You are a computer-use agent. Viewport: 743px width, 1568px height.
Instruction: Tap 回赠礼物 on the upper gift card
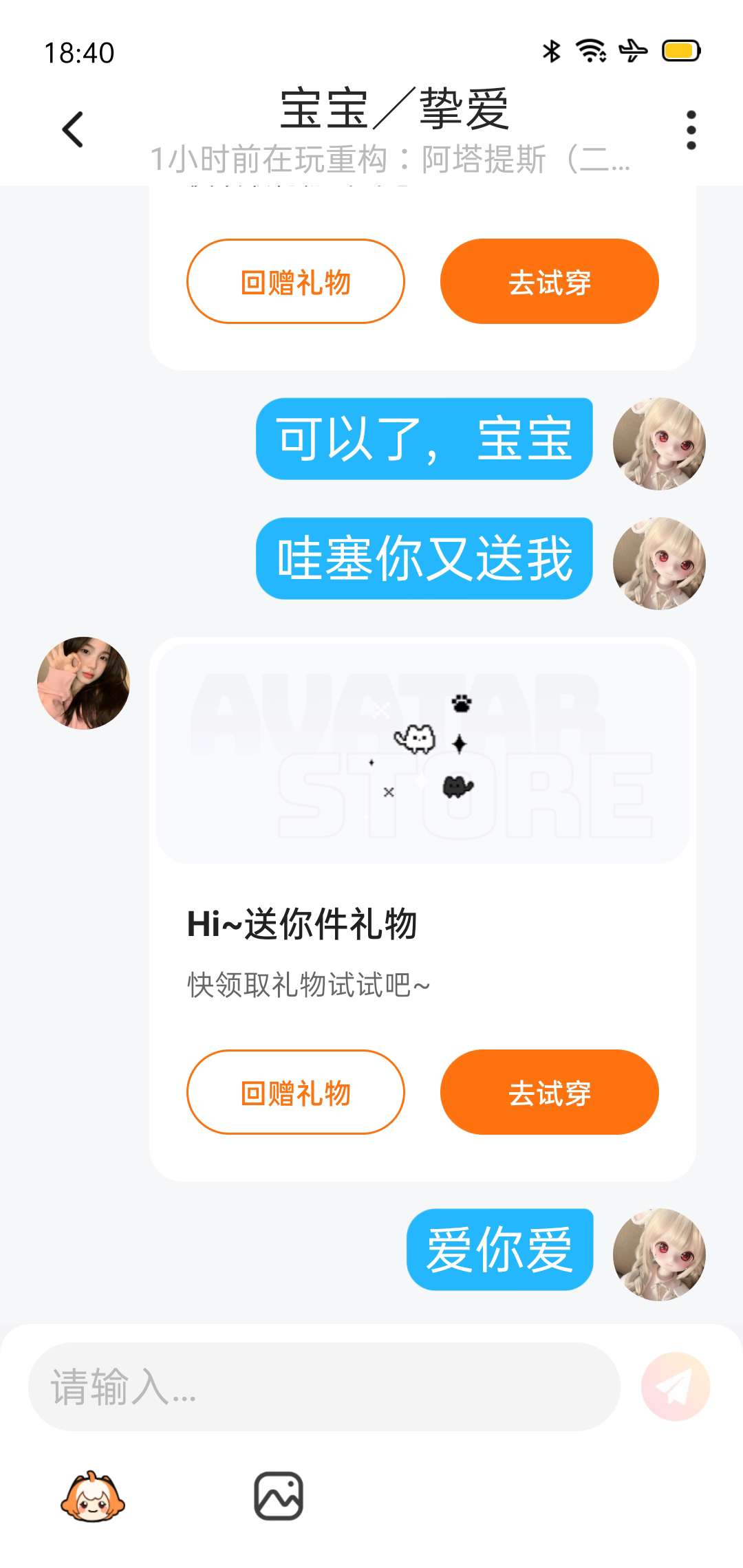[296, 281]
